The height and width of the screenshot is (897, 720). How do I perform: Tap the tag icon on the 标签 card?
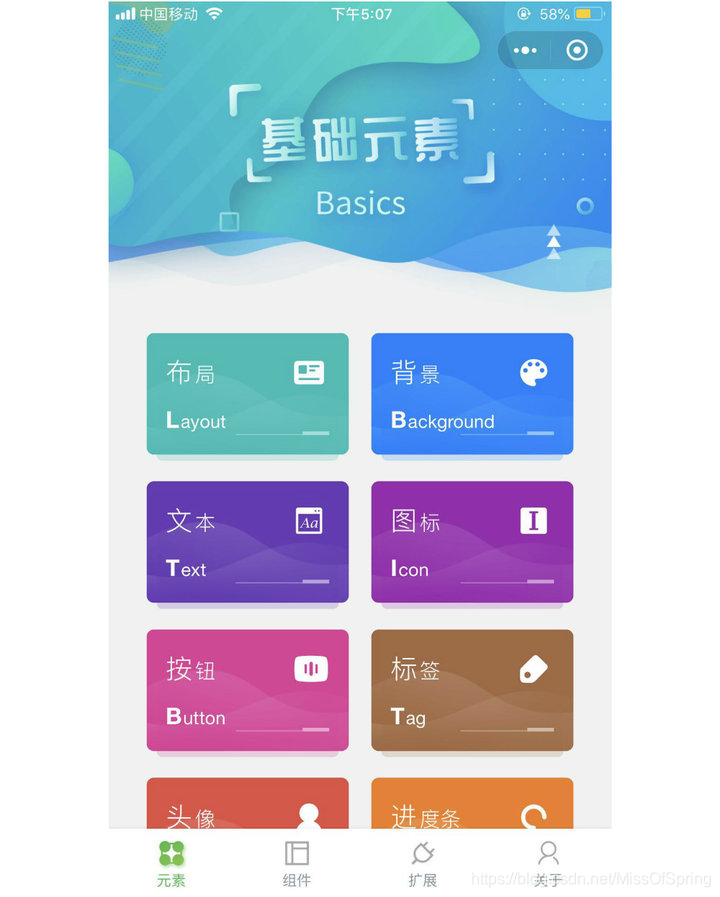(x=534, y=668)
